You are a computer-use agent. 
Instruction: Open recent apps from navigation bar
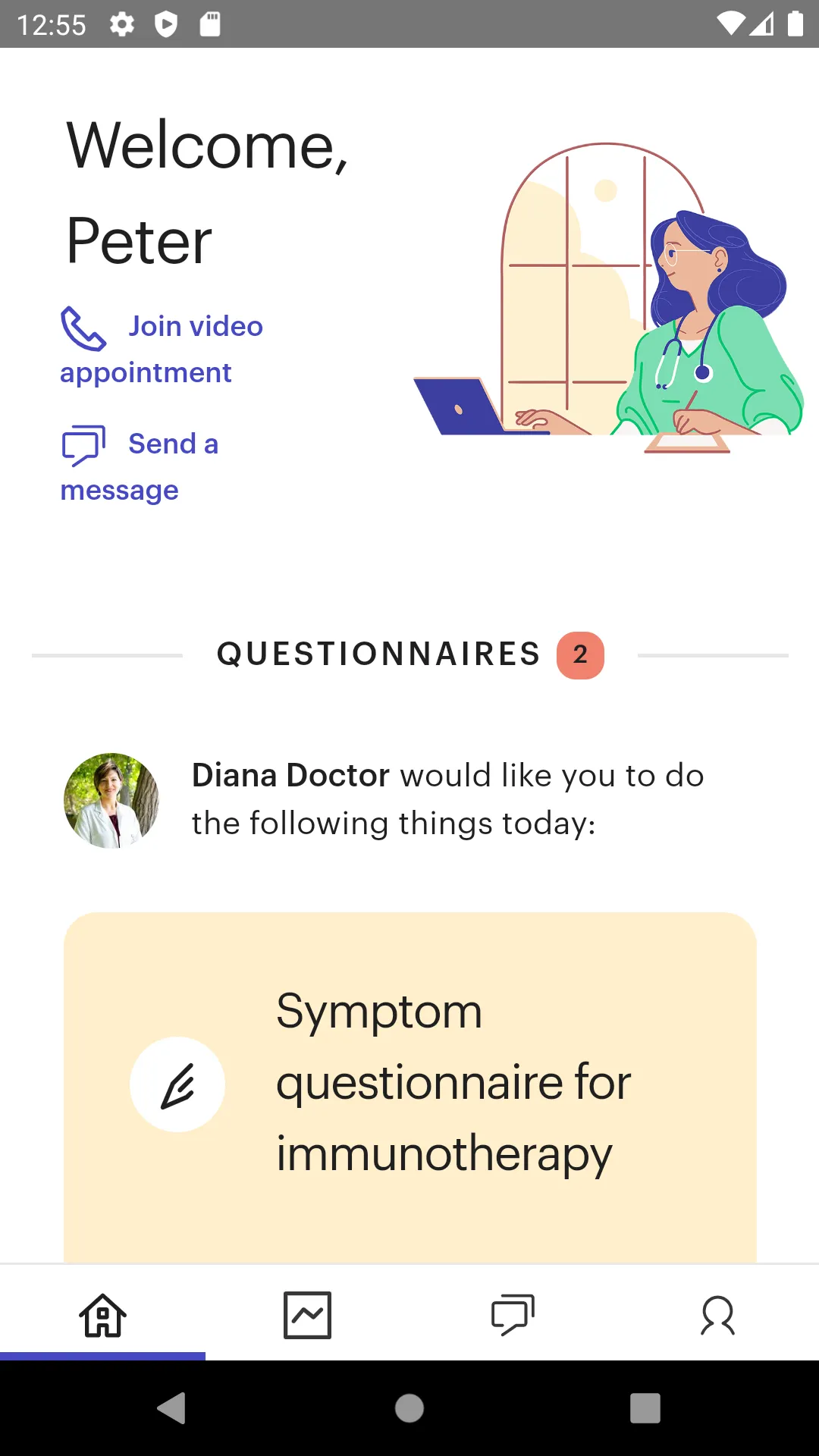[x=645, y=1408]
